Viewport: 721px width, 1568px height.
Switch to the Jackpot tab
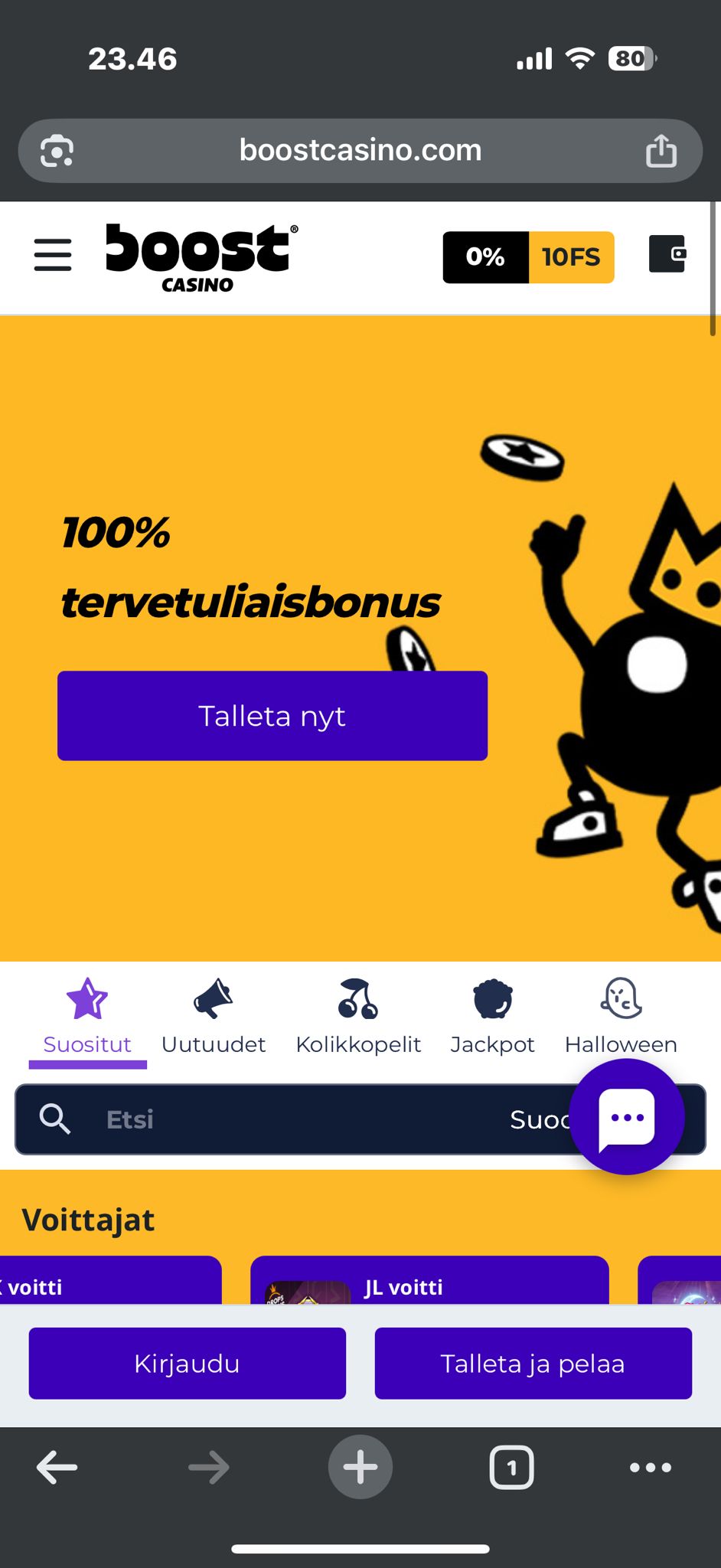[492, 1044]
